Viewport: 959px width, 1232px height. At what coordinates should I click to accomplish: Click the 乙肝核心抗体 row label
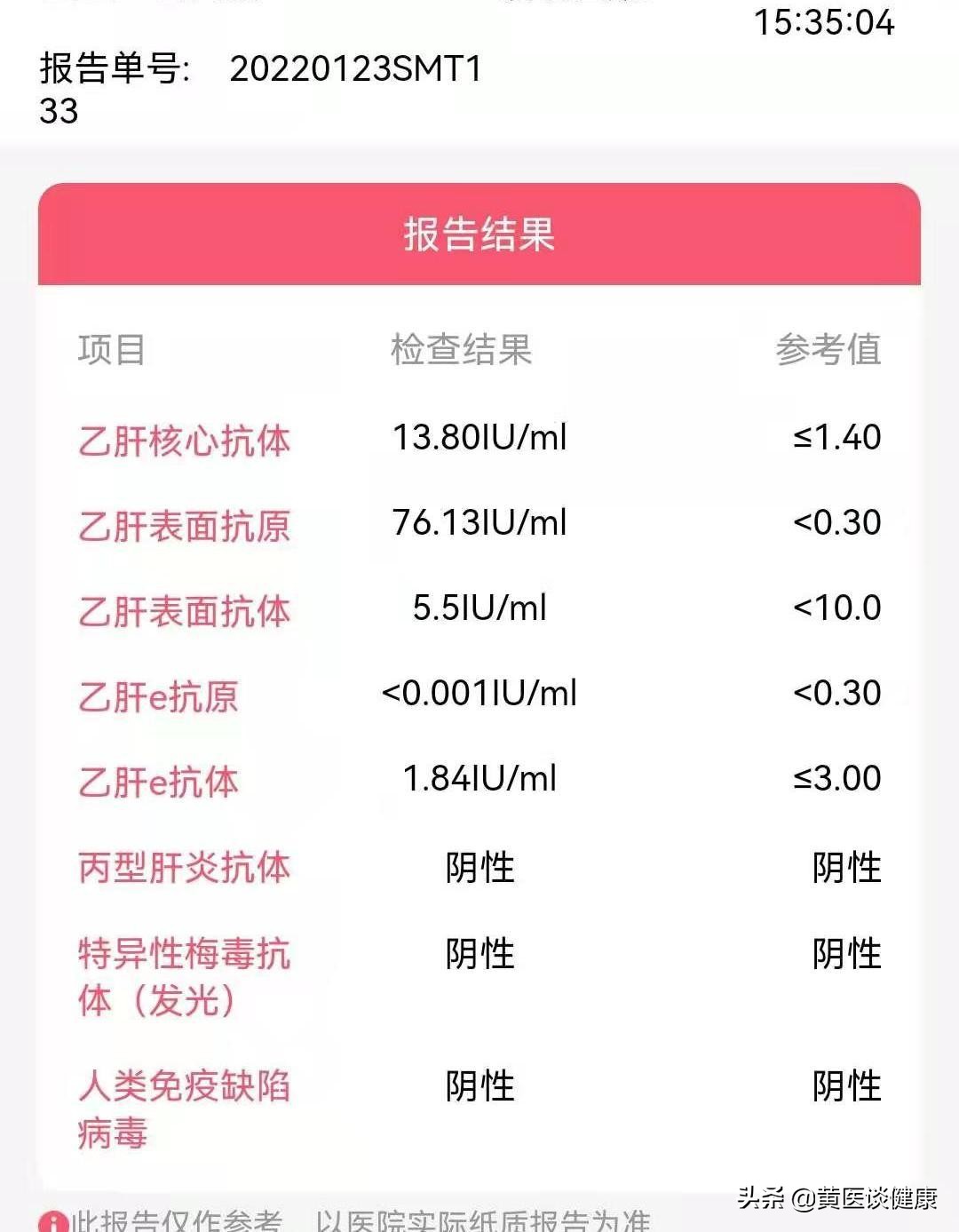pos(184,440)
